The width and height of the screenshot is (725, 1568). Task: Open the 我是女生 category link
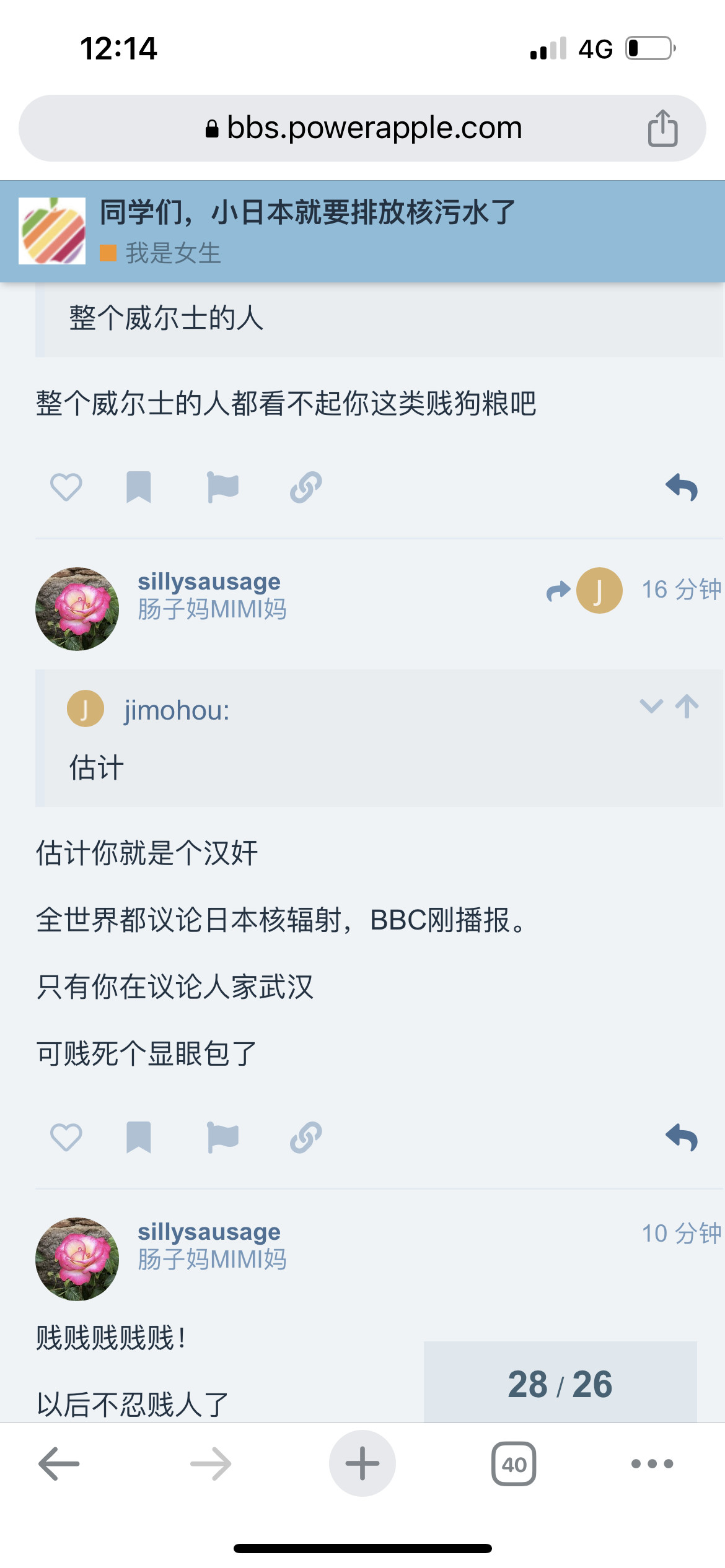tap(160, 253)
